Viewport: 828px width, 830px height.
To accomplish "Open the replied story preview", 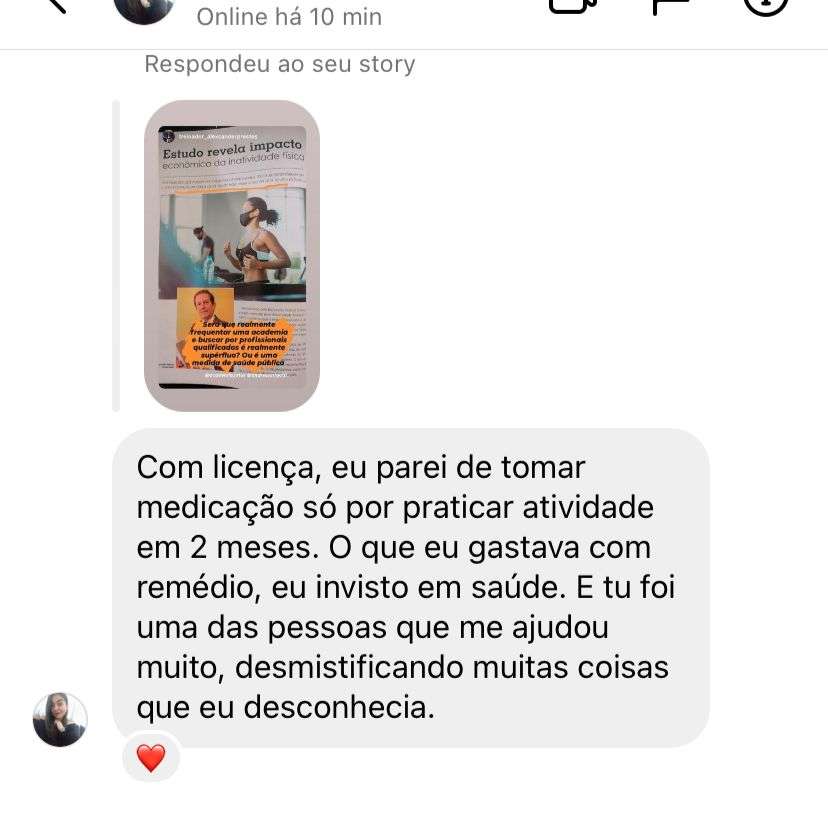I will click(x=232, y=253).
